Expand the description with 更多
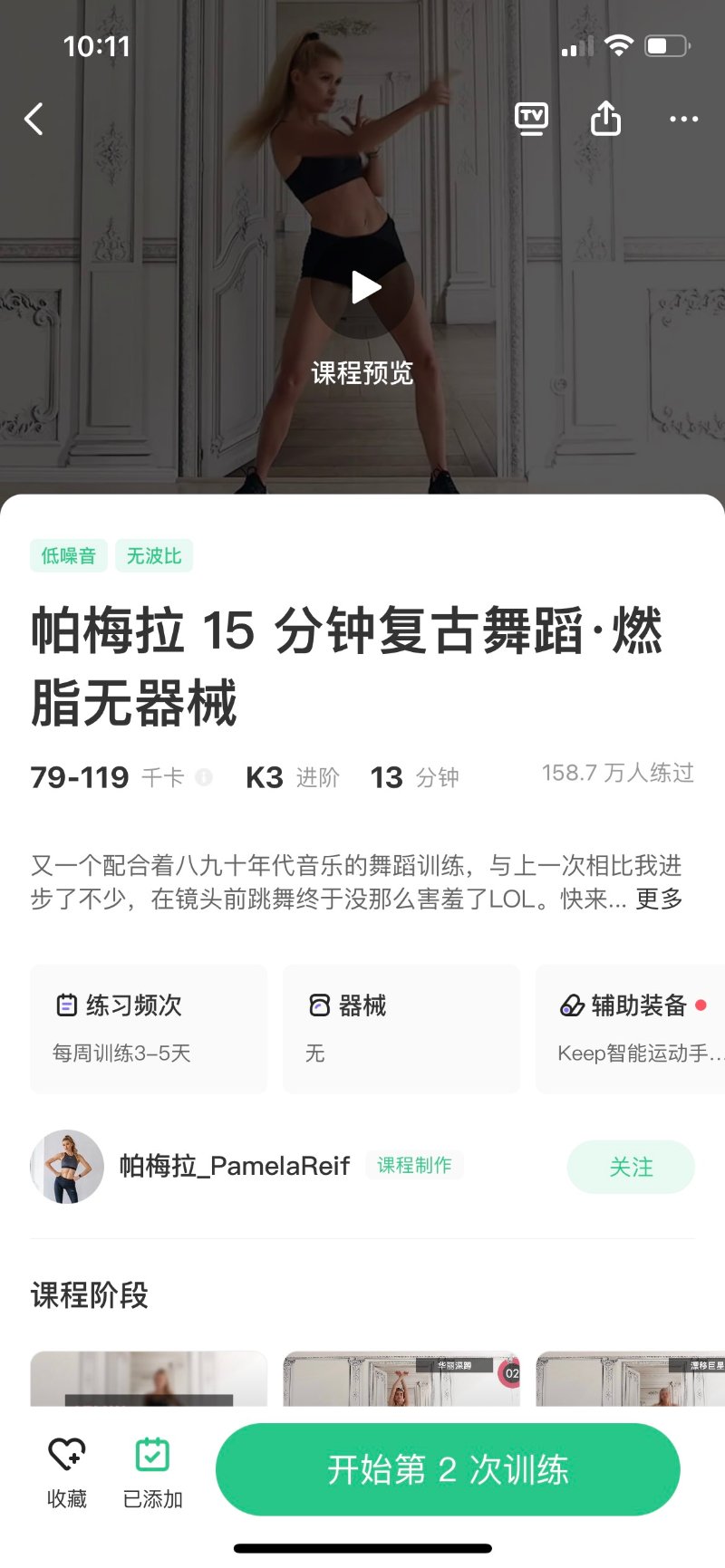This screenshot has width=725, height=1568. (659, 899)
